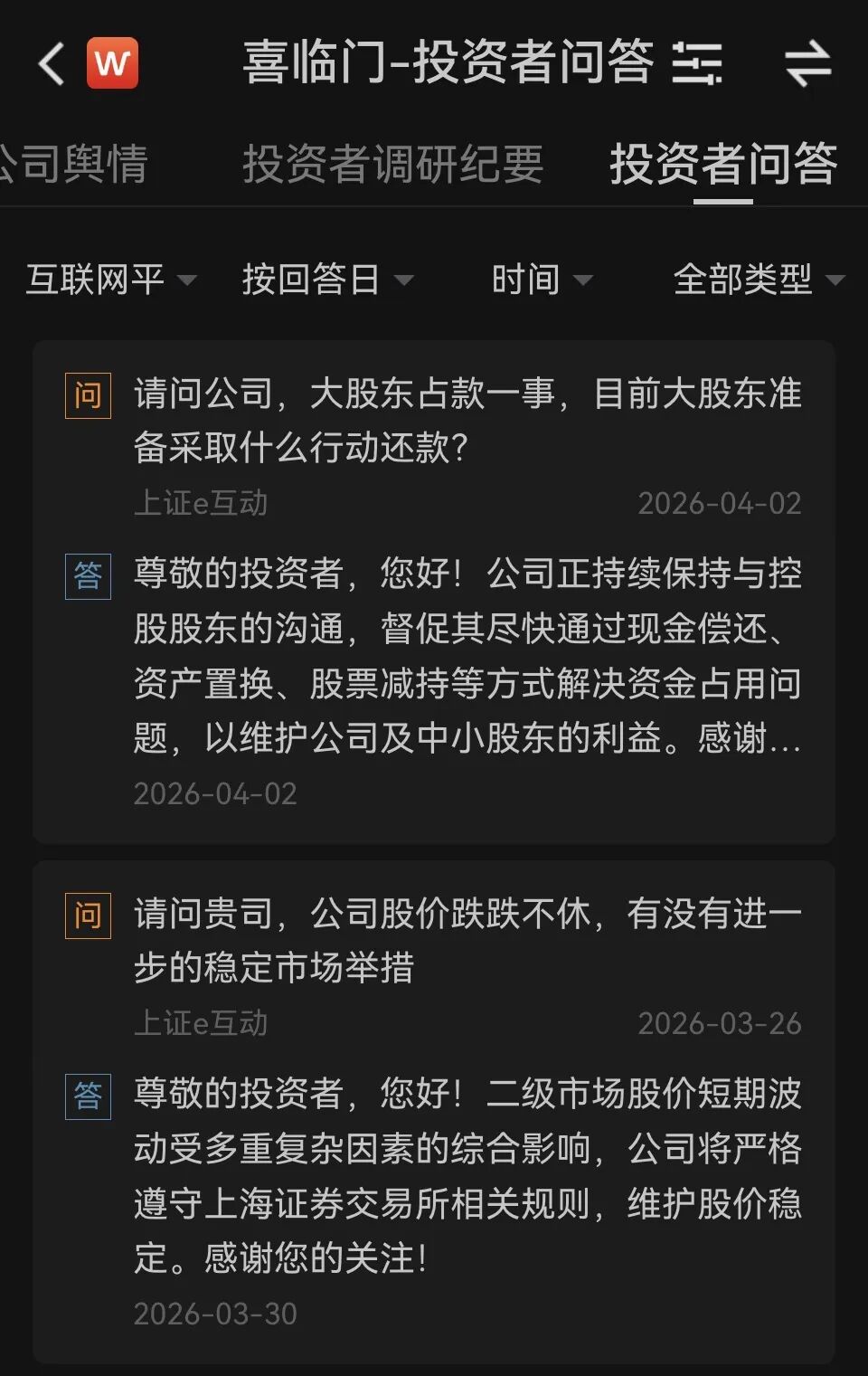This screenshot has width=868, height=1376.
Task: Tap the 答 icon on the second answer
Action: (x=88, y=1095)
